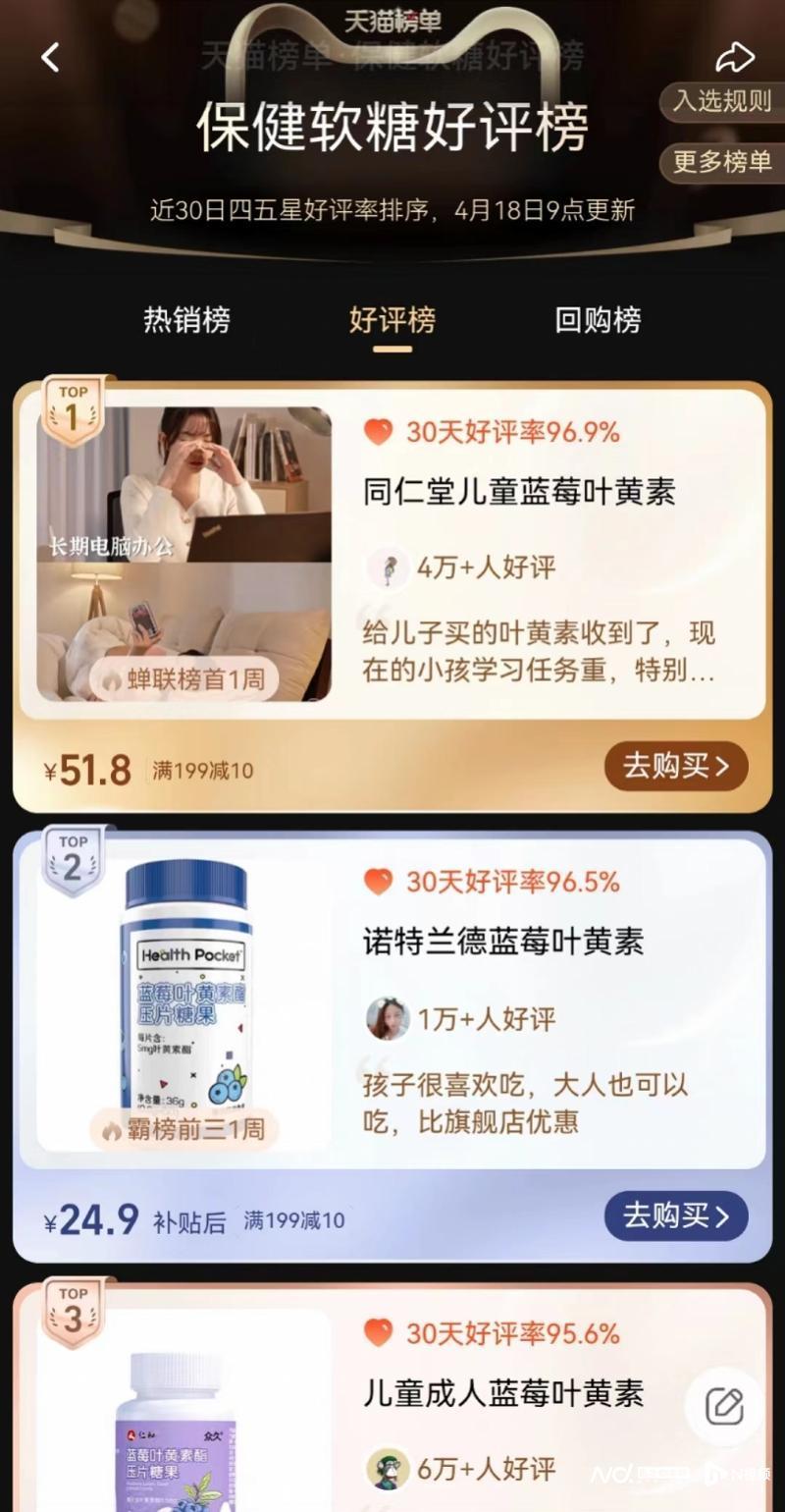Tap the share icon at top right
This screenshot has height=1512, width=785.
[x=734, y=56]
